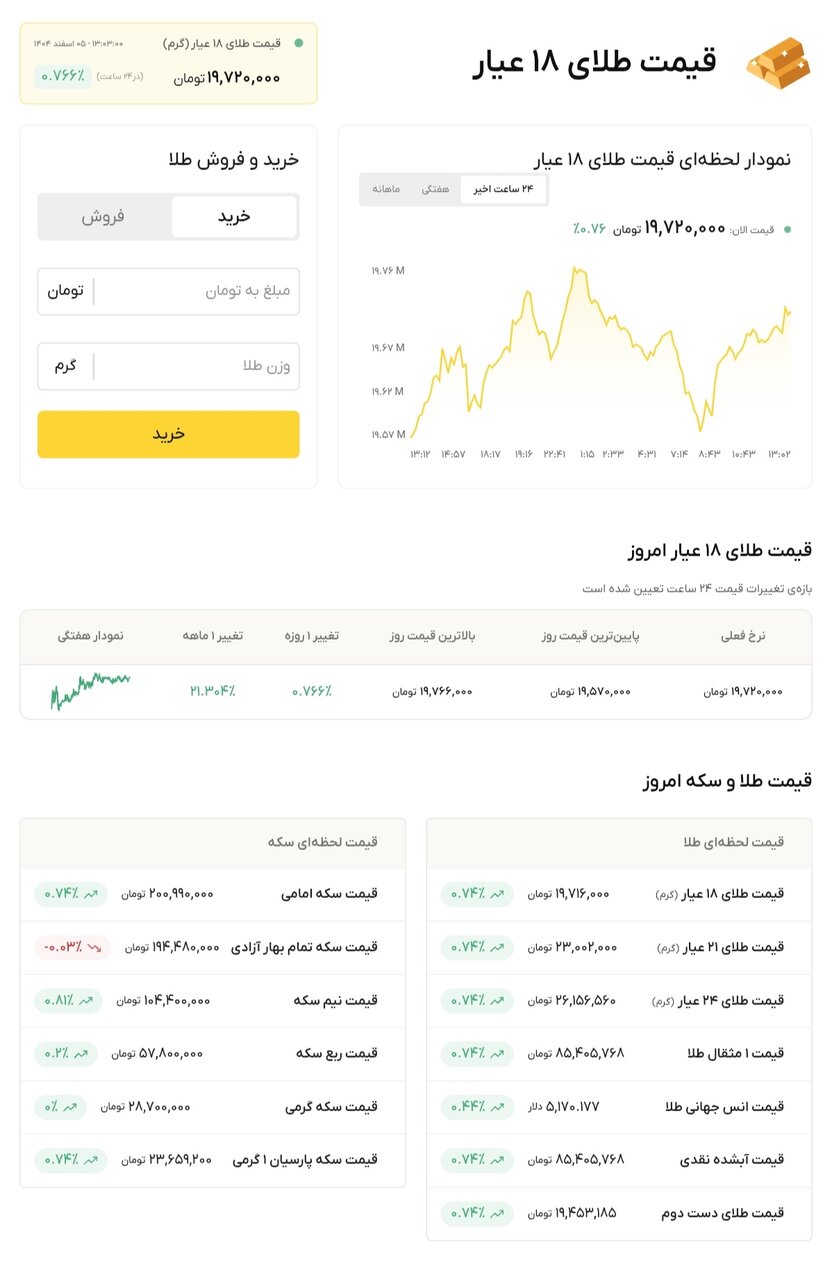Switch to فروش sell mode

[x=105, y=216]
